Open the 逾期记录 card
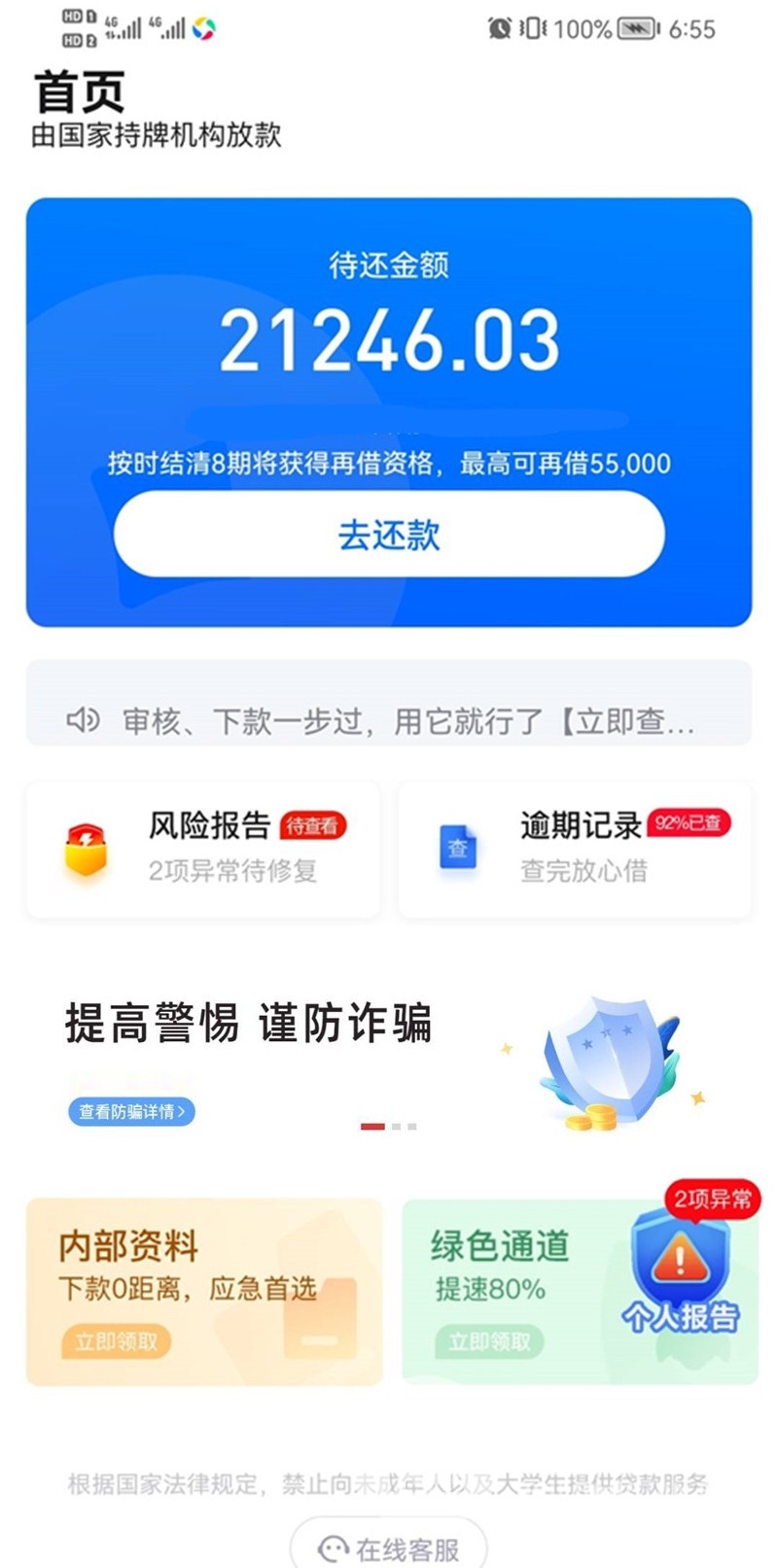The height and width of the screenshot is (1568, 778). 575,850
